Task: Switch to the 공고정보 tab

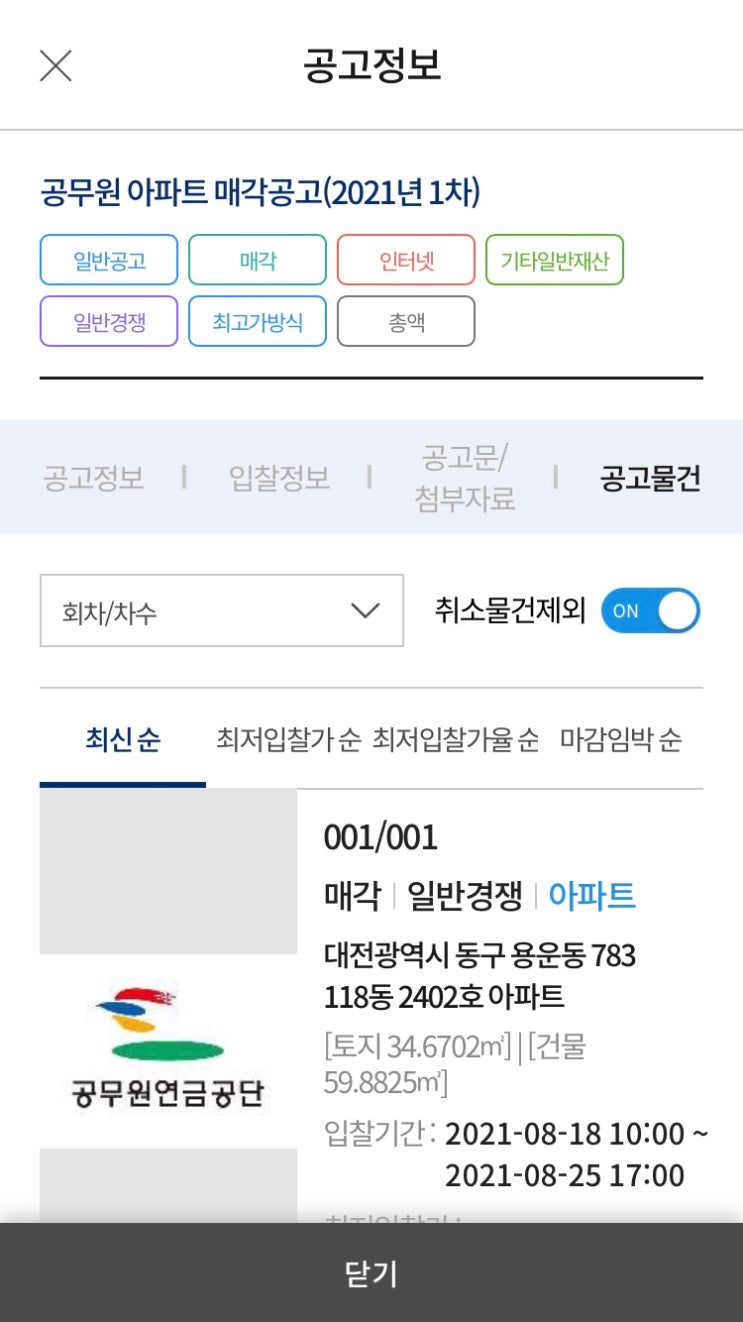Action: (x=93, y=478)
